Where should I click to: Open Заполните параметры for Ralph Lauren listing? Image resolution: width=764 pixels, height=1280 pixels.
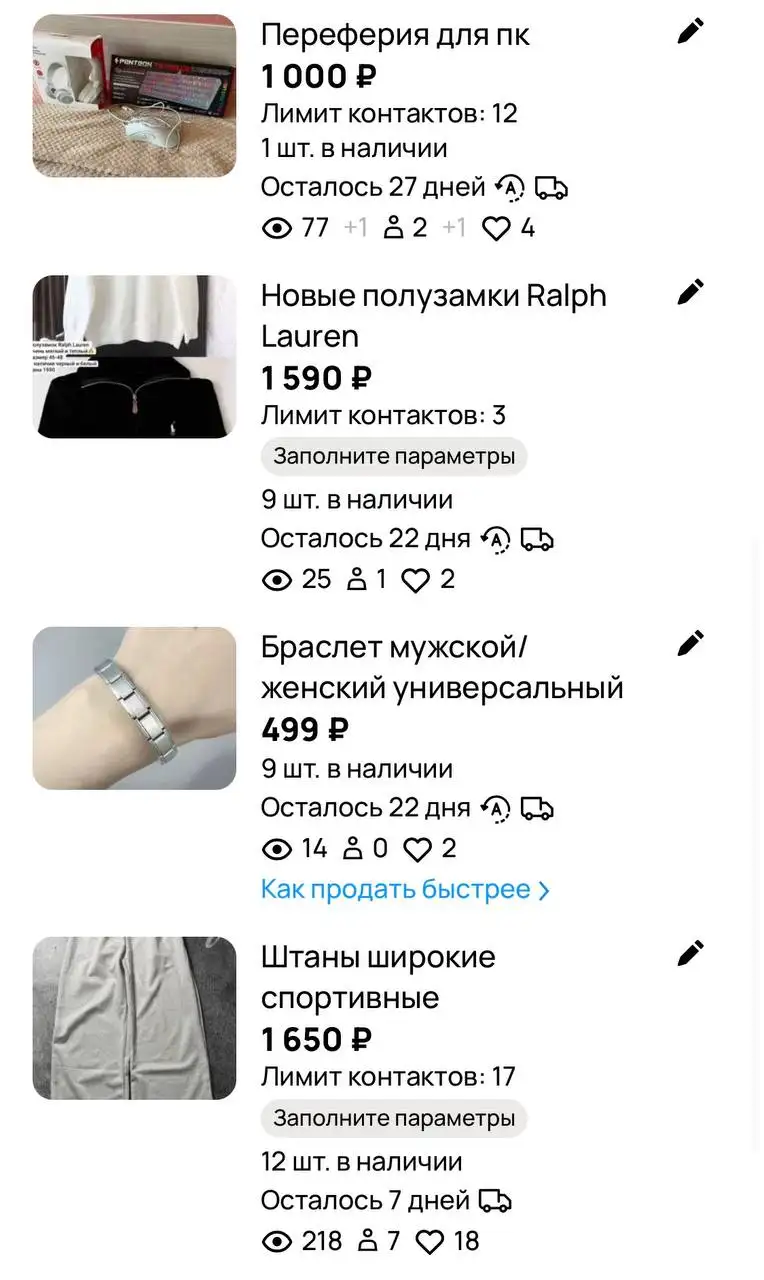(x=393, y=456)
